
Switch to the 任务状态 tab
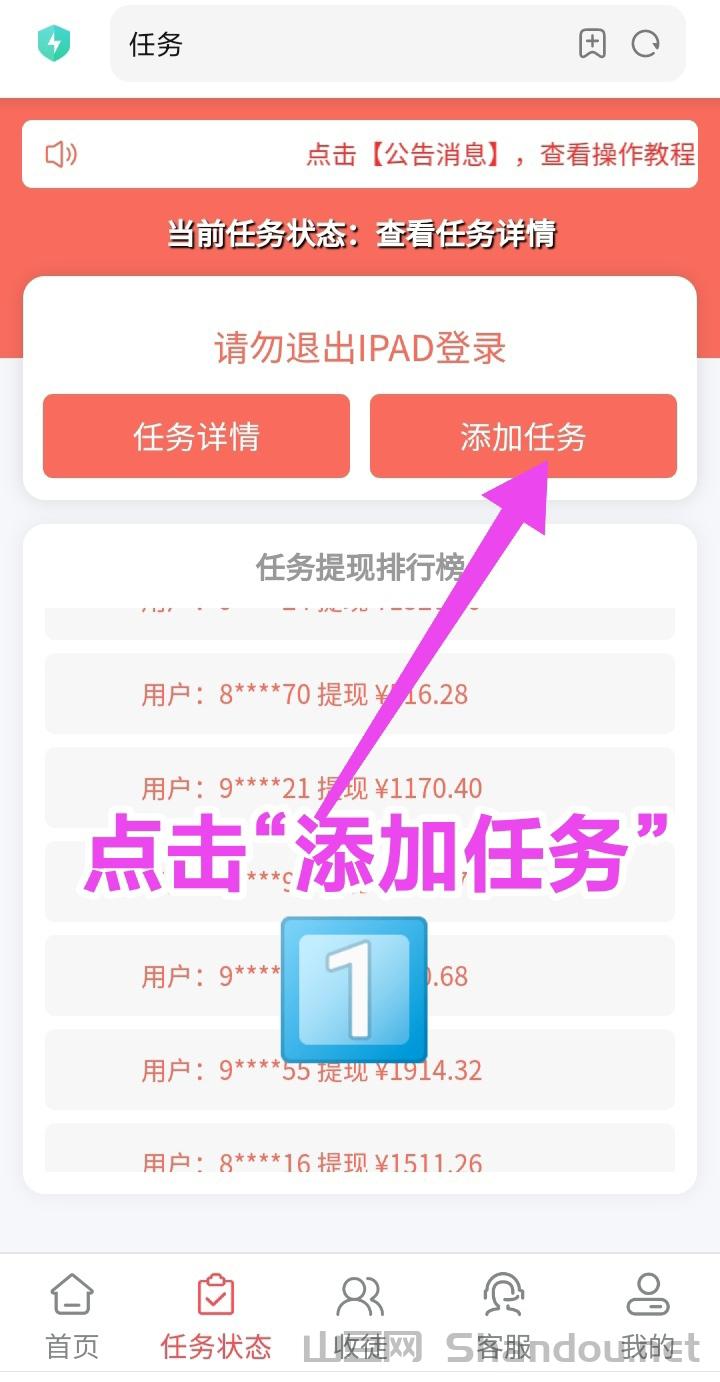(x=216, y=1315)
